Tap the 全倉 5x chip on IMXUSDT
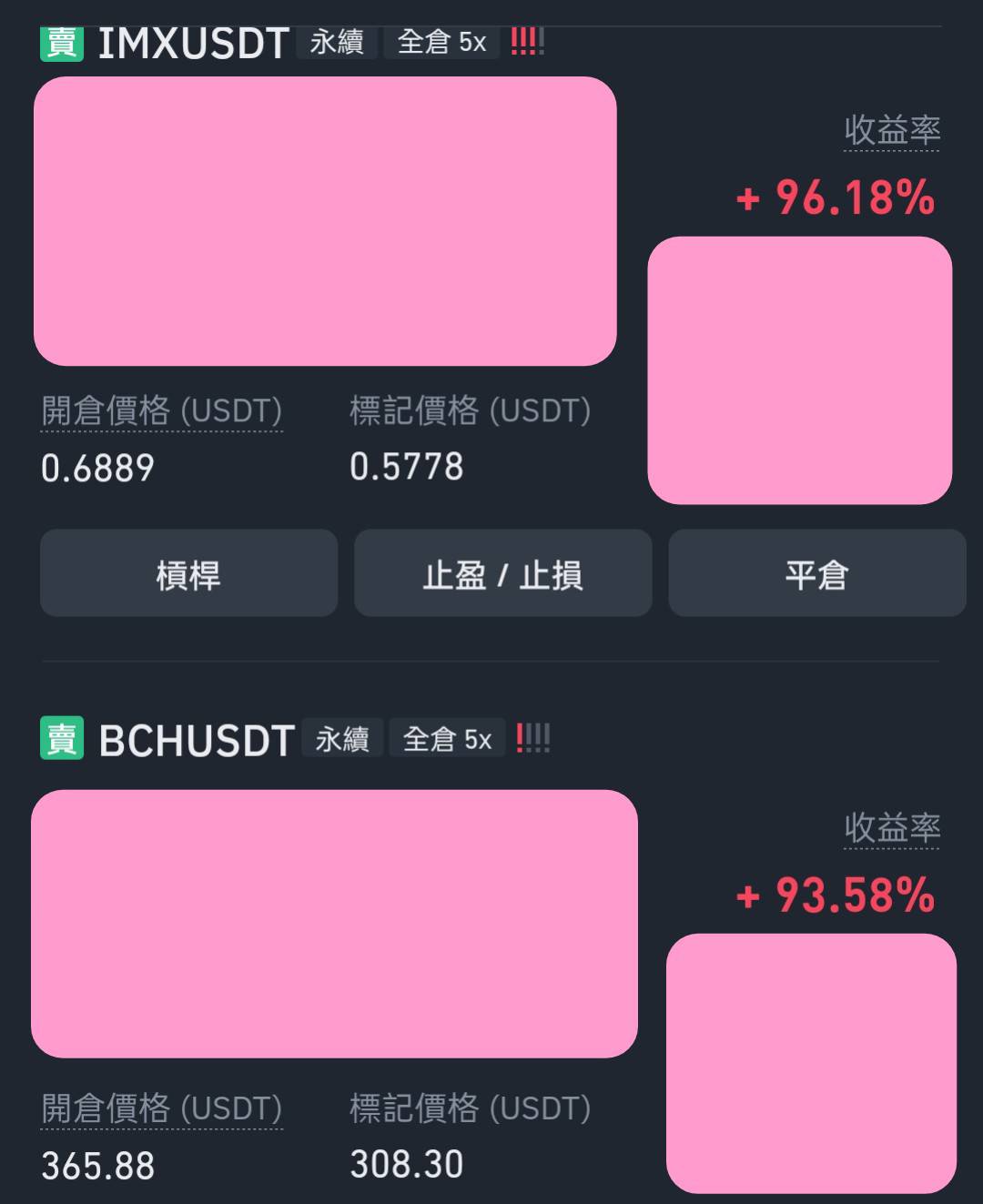The width and height of the screenshot is (983, 1204). coord(441,42)
